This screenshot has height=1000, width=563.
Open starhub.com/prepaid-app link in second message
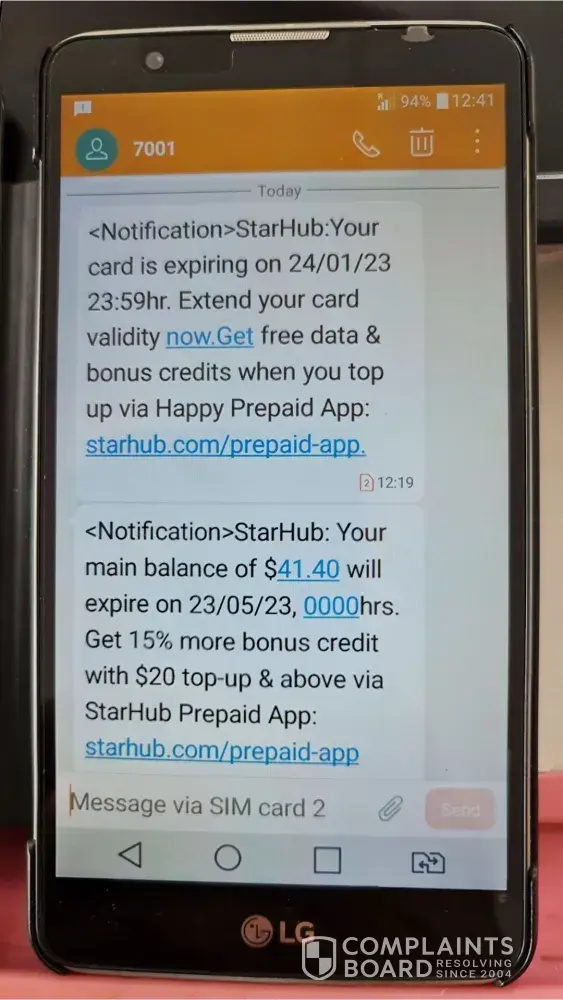pos(222,751)
